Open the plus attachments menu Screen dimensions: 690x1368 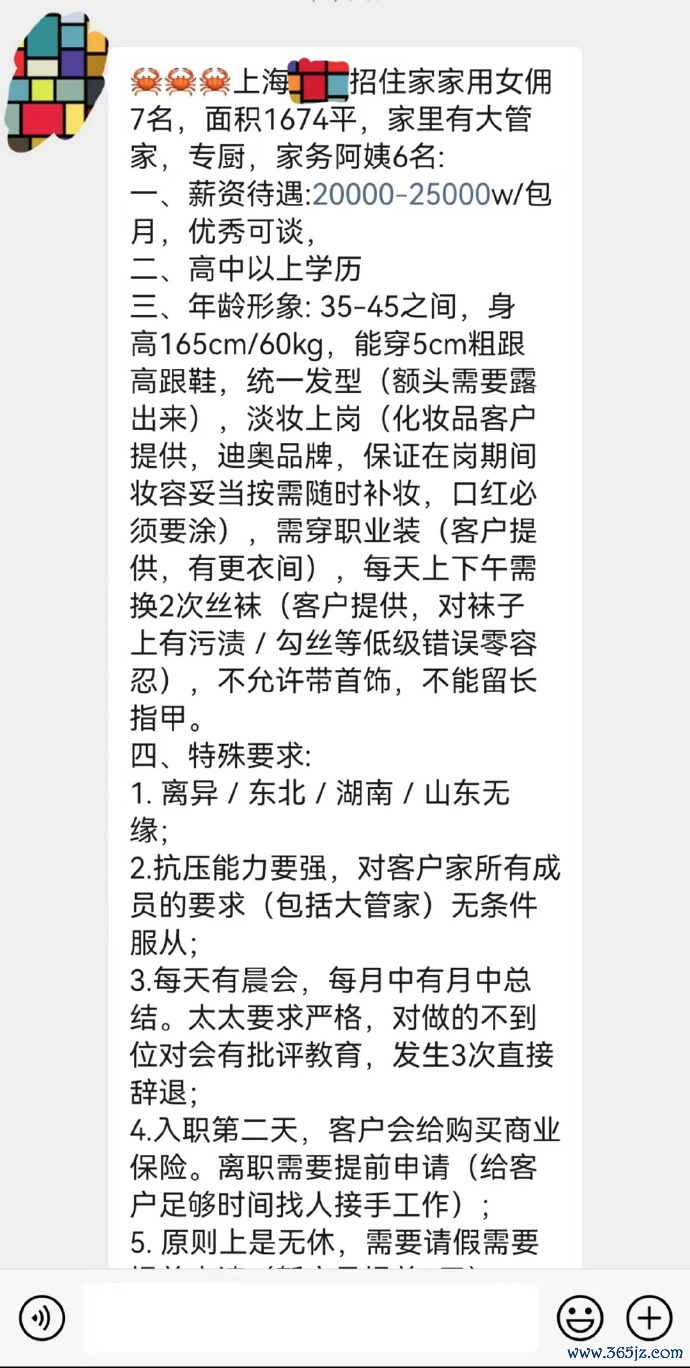tap(649, 1318)
